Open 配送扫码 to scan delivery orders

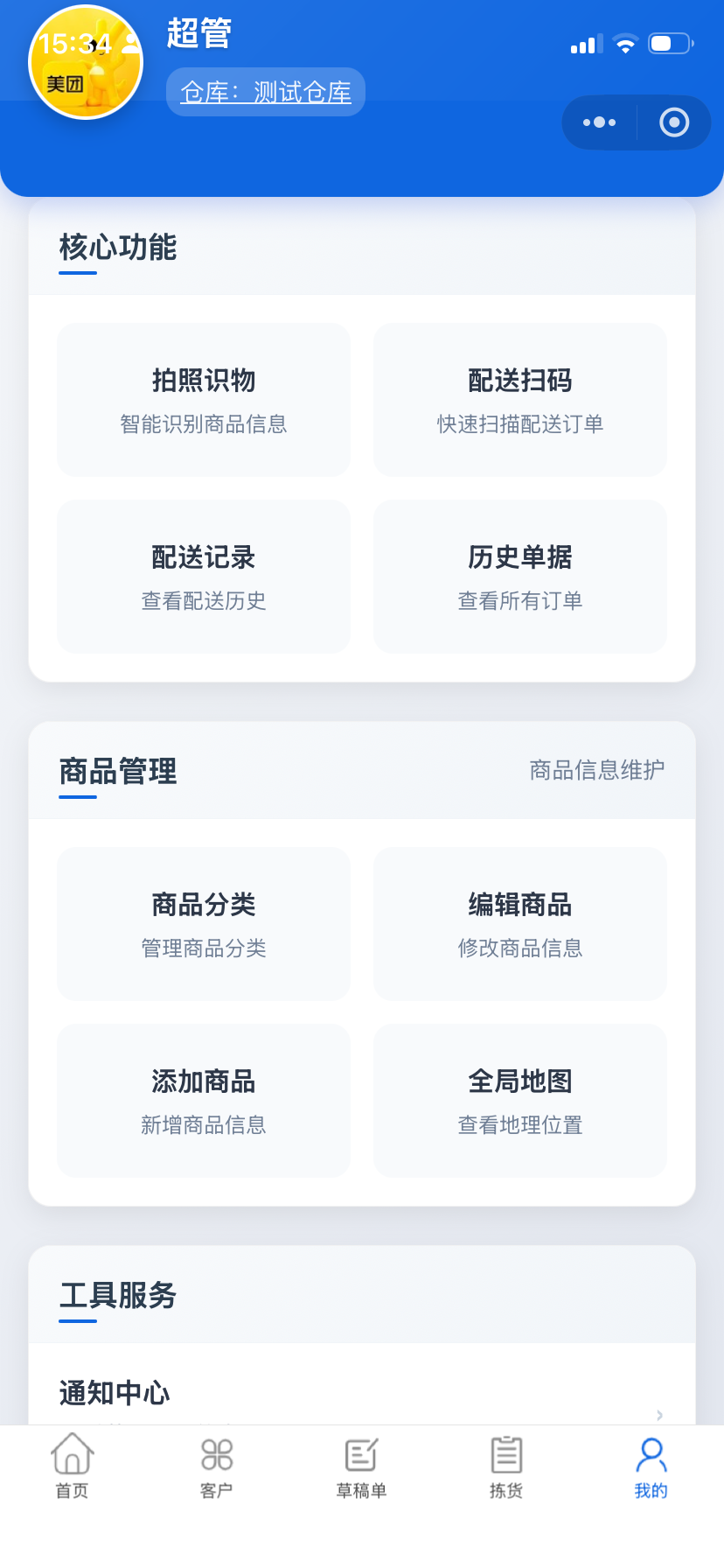519,399
